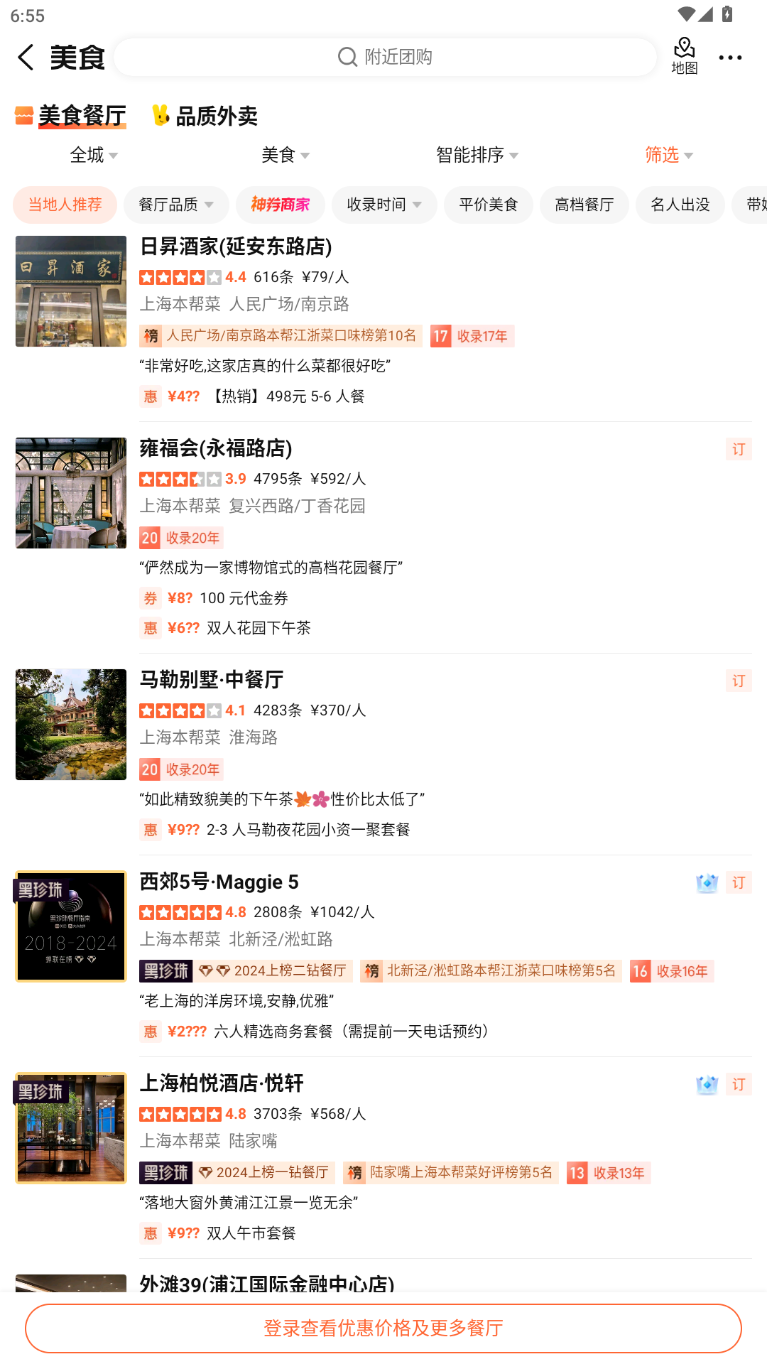Go back using the arrow icon
Screen dimensions: 767x1364
coord(27,58)
